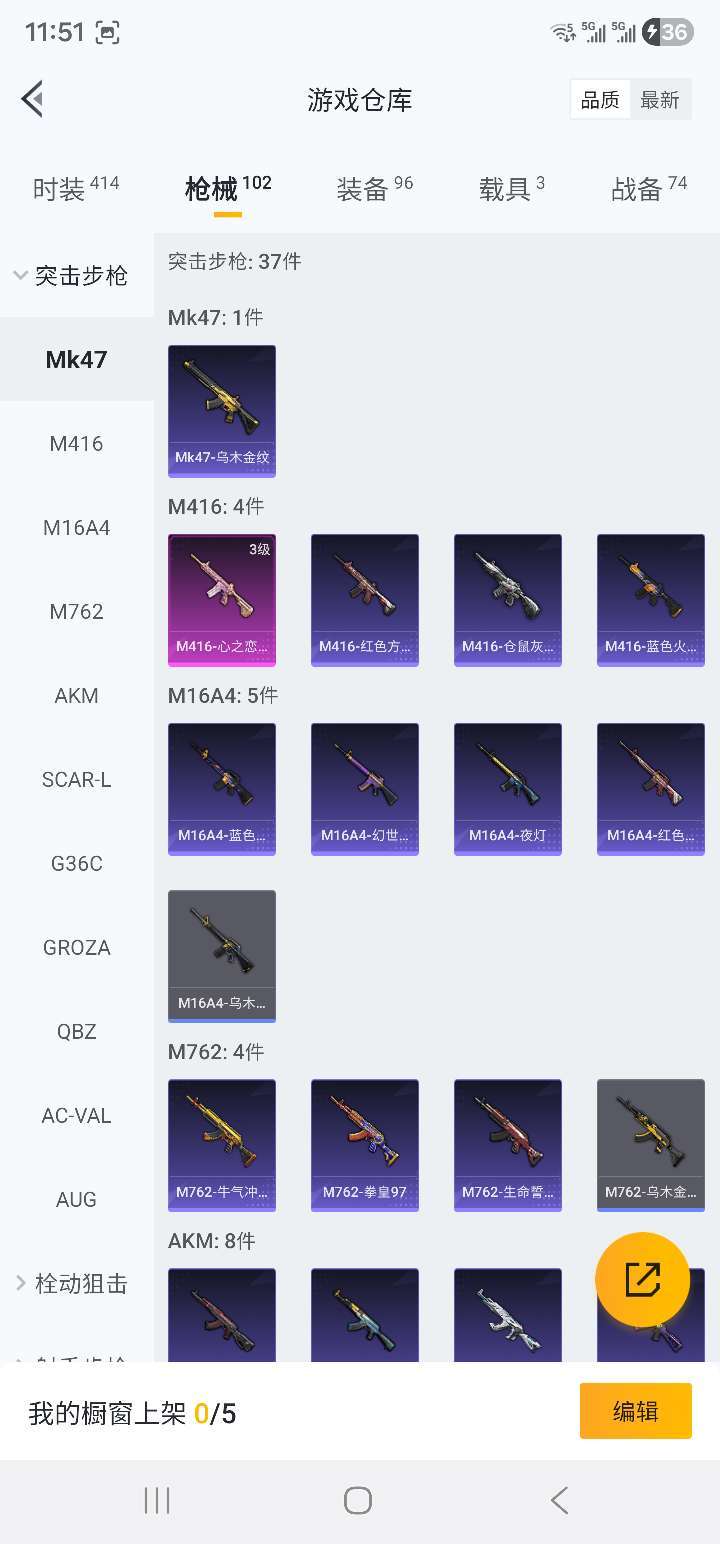Screen dimensions: 720x1544
Task: Sort by 品质
Action: click(x=600, y=100)
